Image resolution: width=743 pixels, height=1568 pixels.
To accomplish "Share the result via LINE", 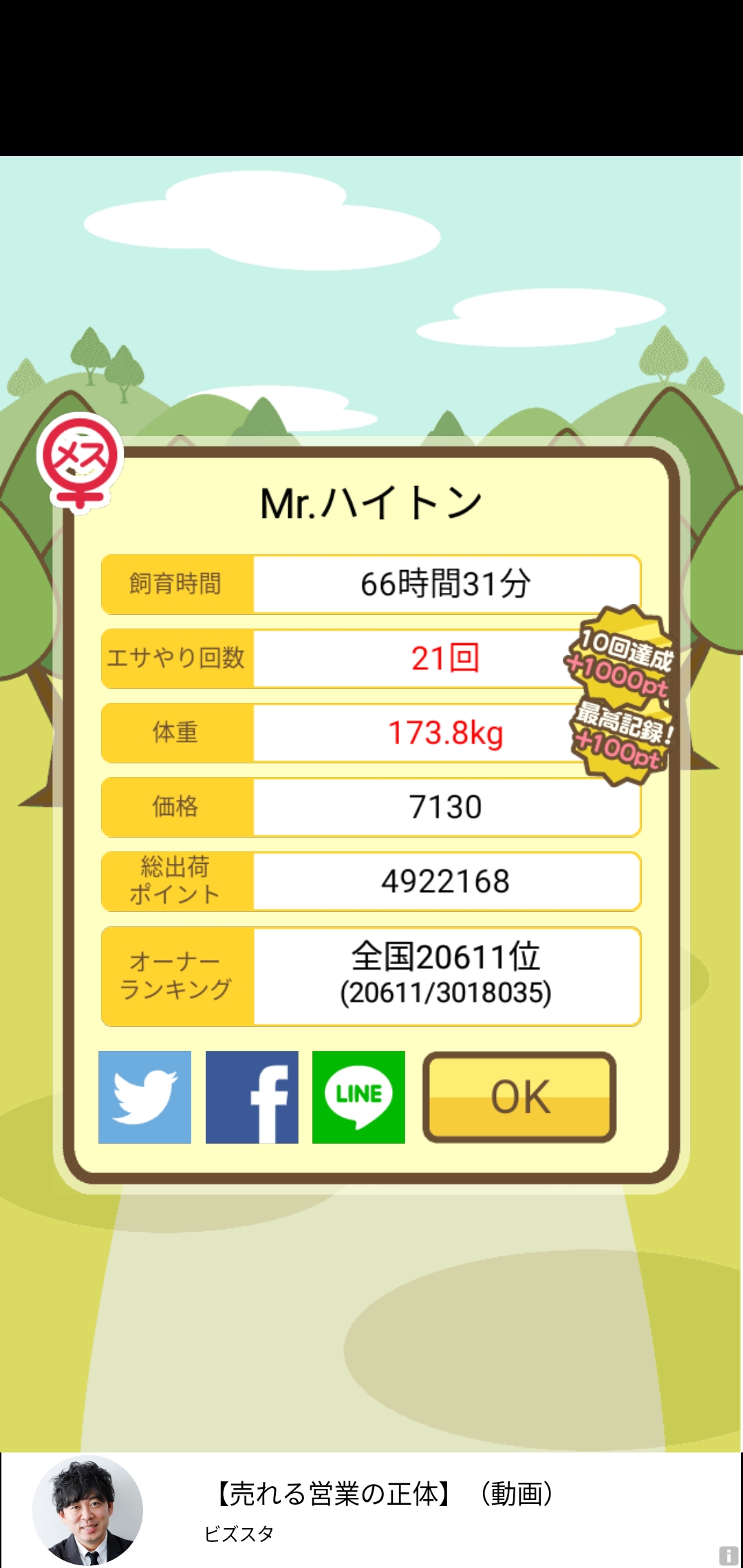I will (x=358, y=1097).
